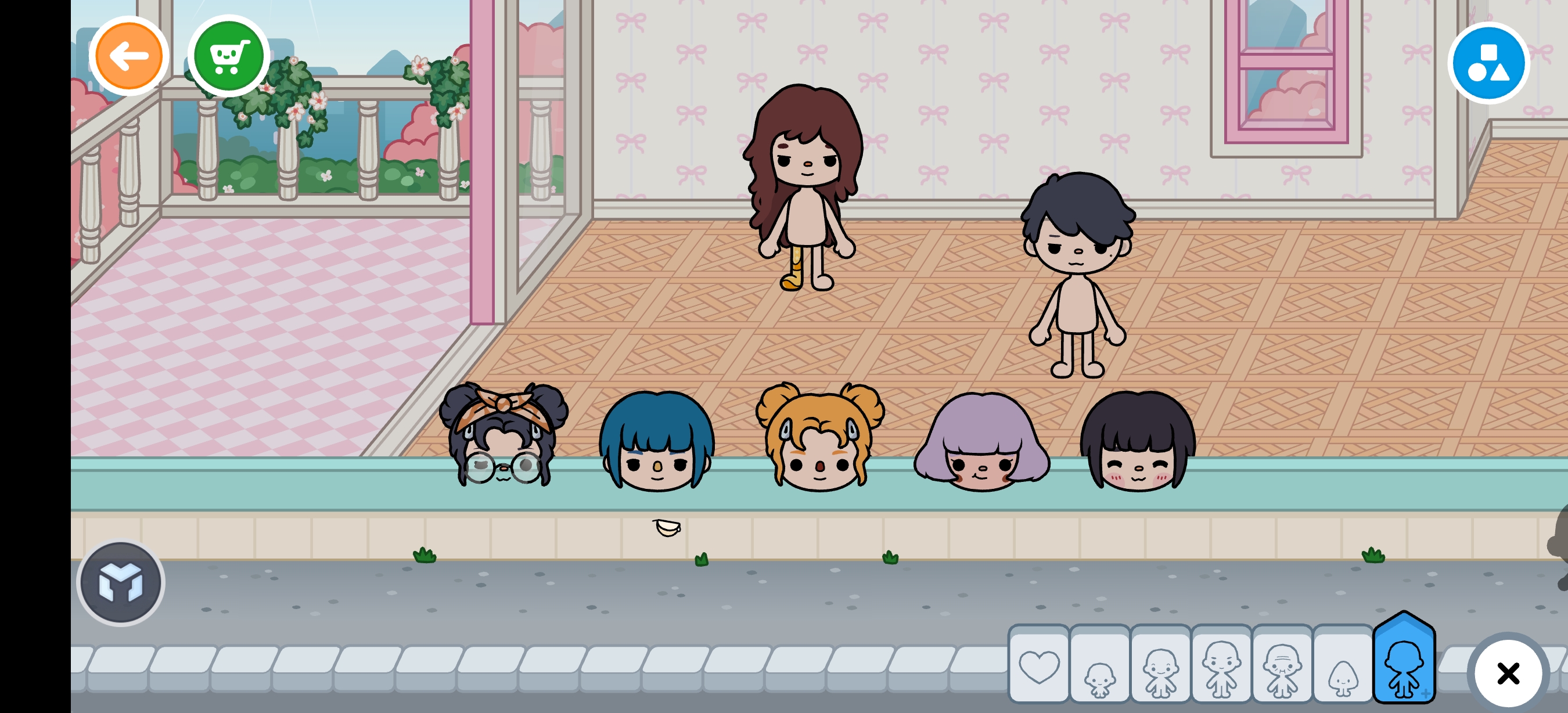Close the character picker panel
Screen dimensions: 1568x713
point(1508,674)
